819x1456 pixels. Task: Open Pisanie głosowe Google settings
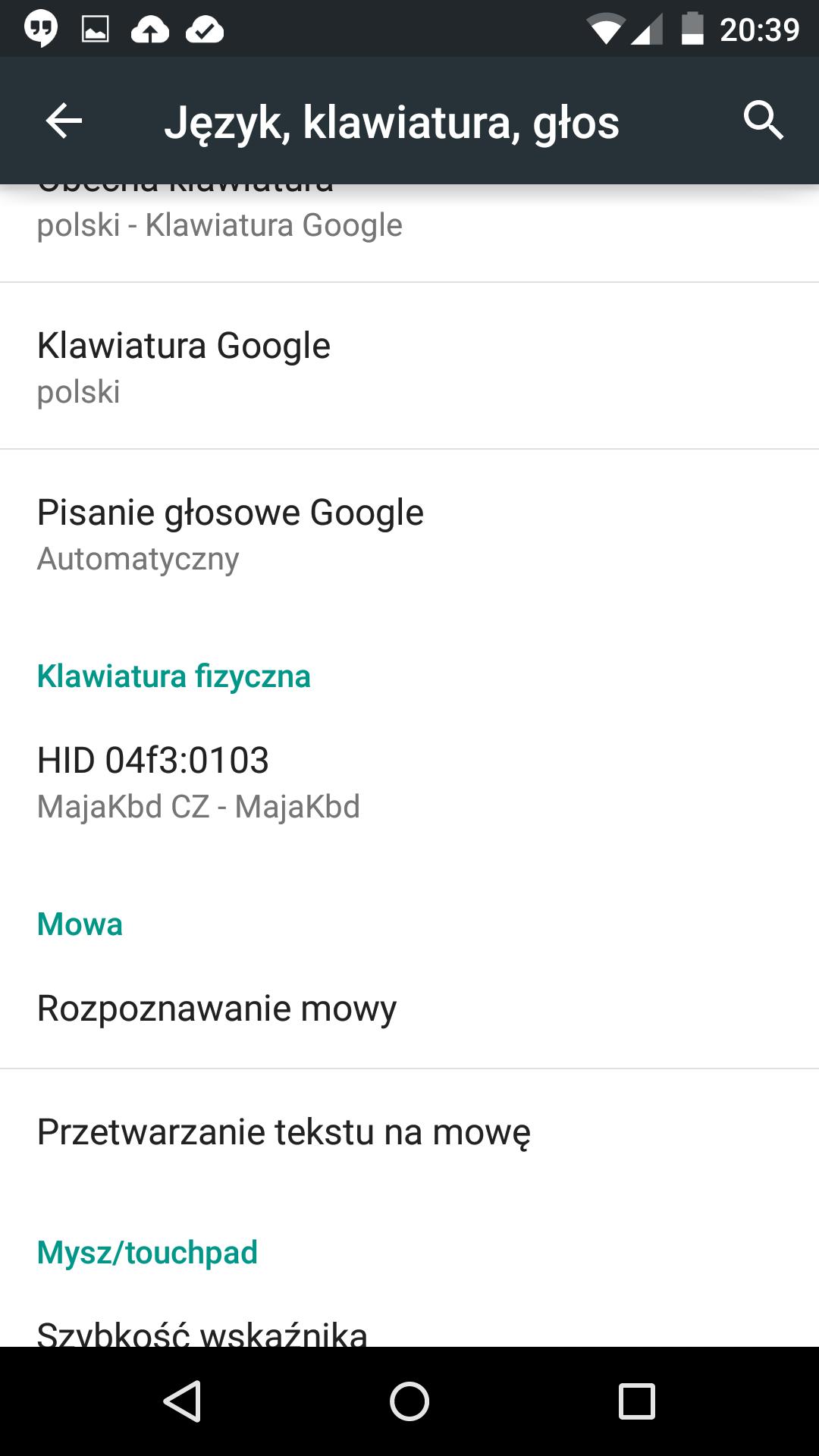coord(409,532)
